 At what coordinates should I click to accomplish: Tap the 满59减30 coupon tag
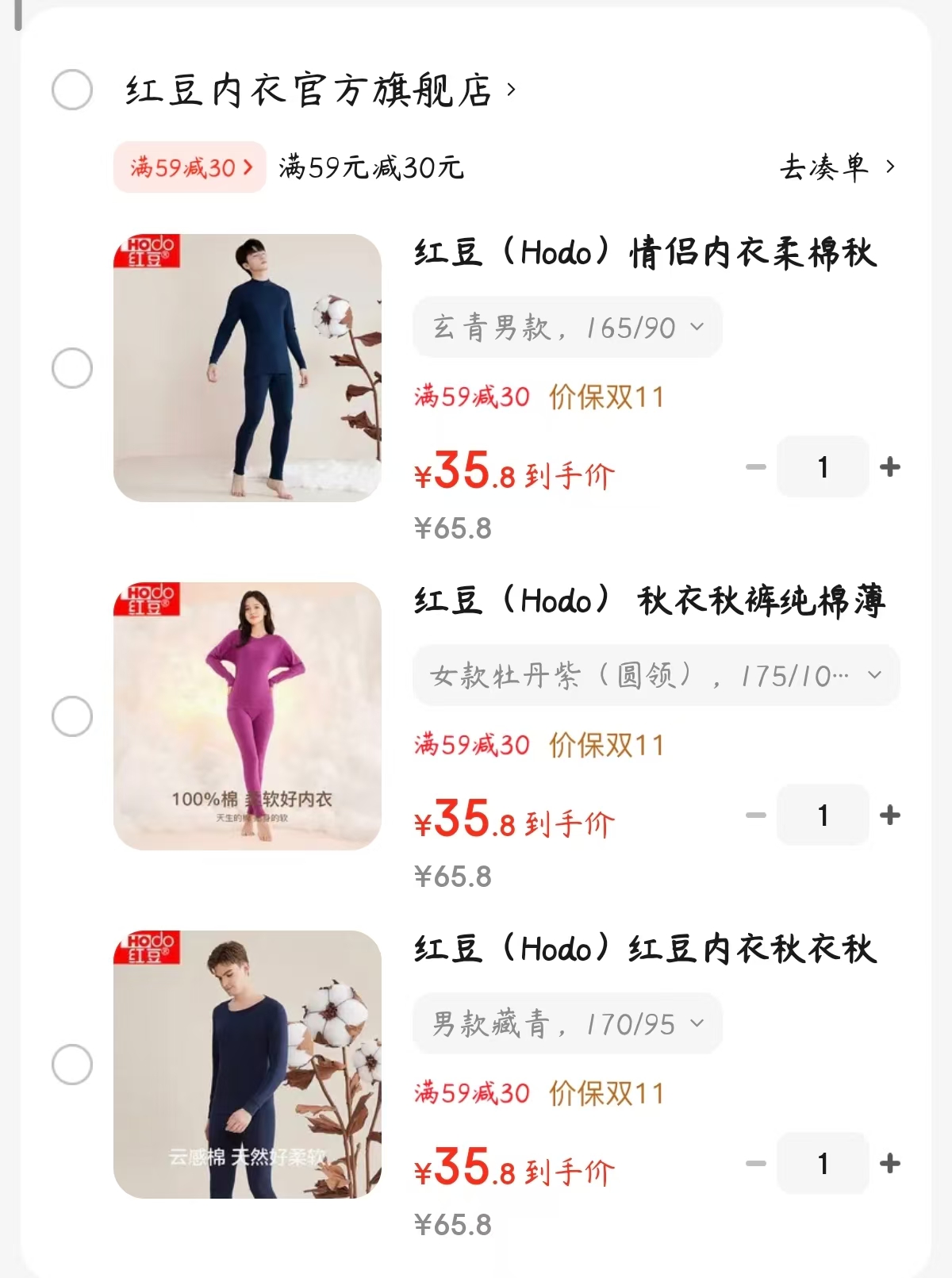click(x=190, y=167)
